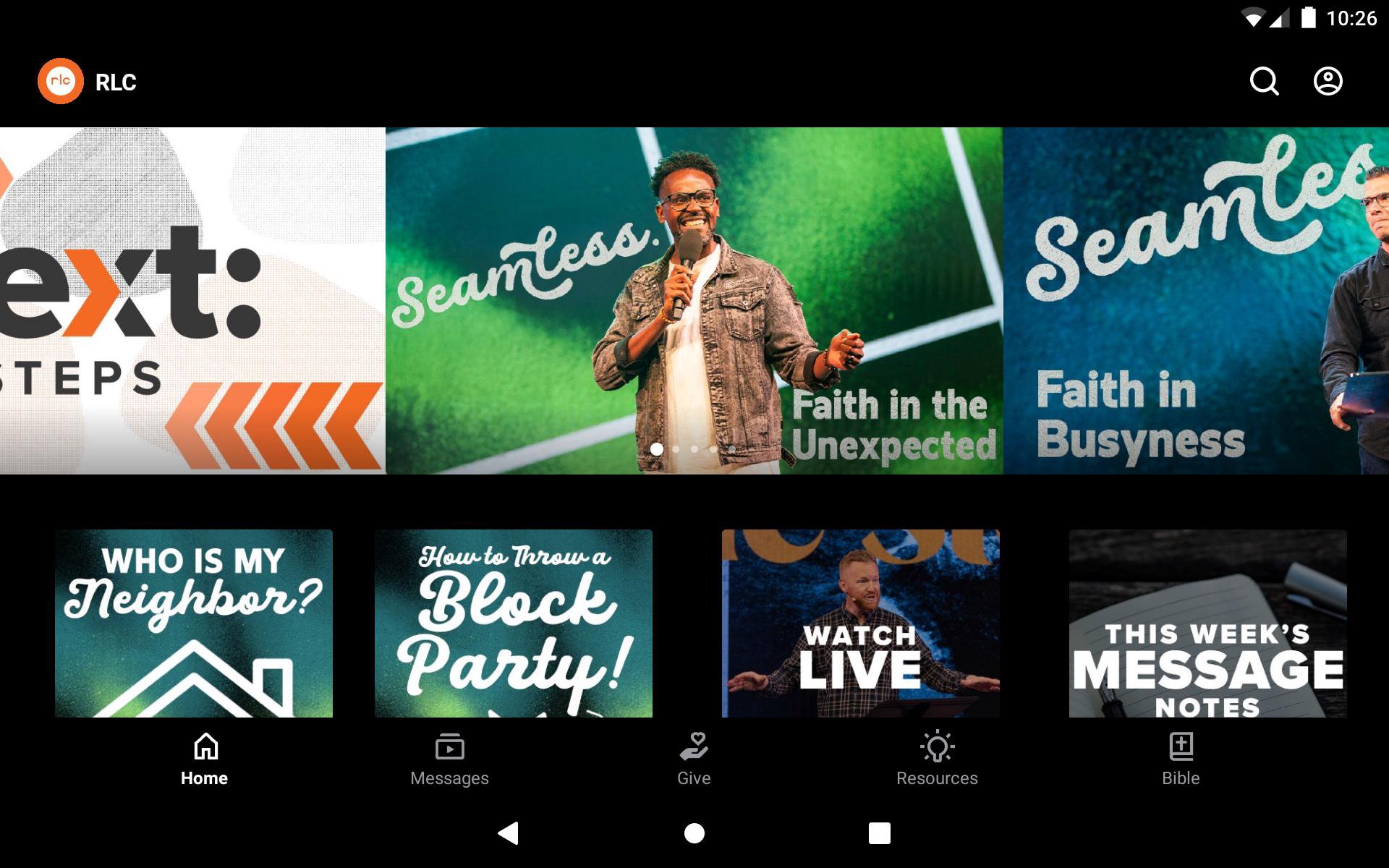Viewport: 1389px width, 868px height.
Task: Open This Week's Message Notes card
Action: [1207, 623]
